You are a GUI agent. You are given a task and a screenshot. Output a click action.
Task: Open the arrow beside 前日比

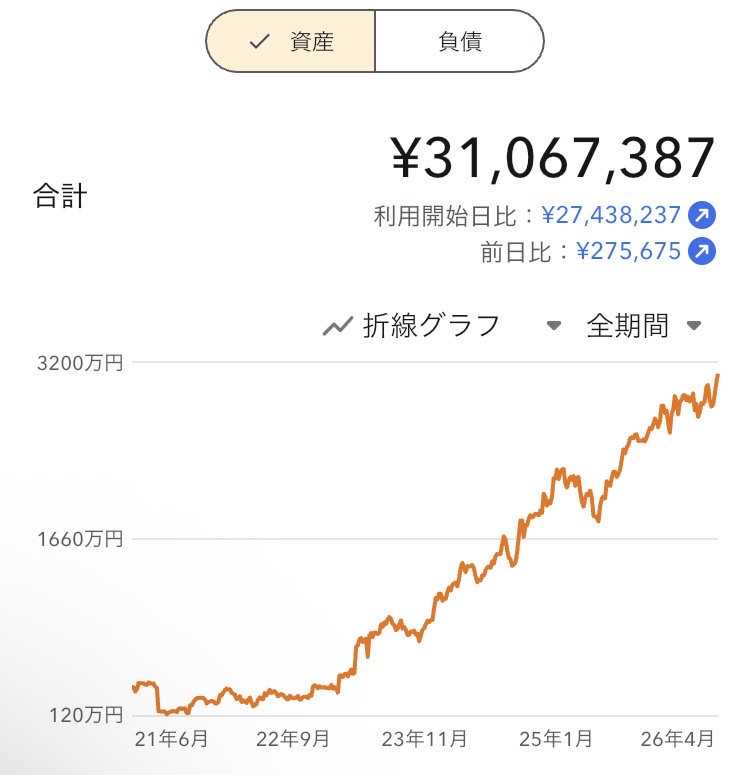coord(703,251)
